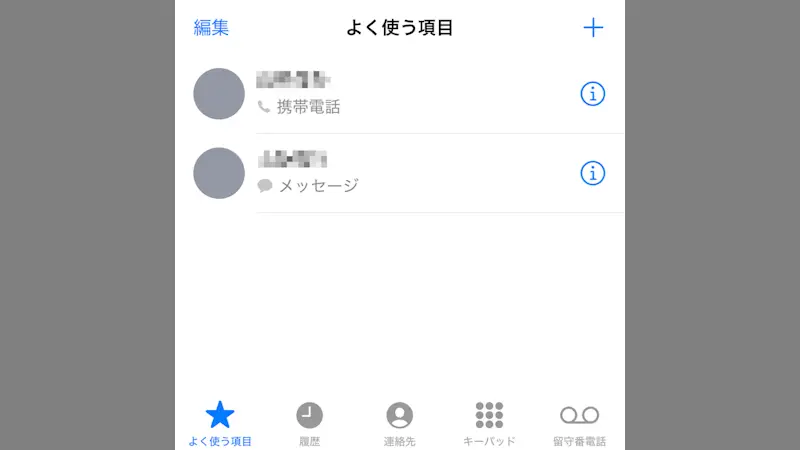Show info for the 携帯電話 favorite

[x=593, y=94]
